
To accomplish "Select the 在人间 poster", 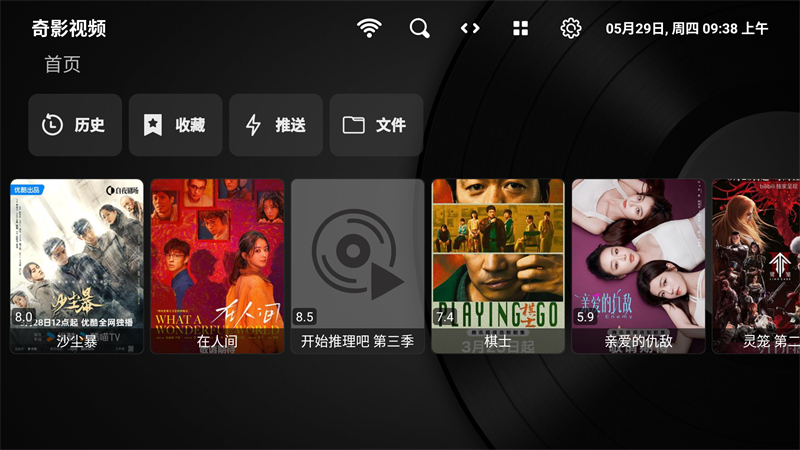I will click(217, 265).
